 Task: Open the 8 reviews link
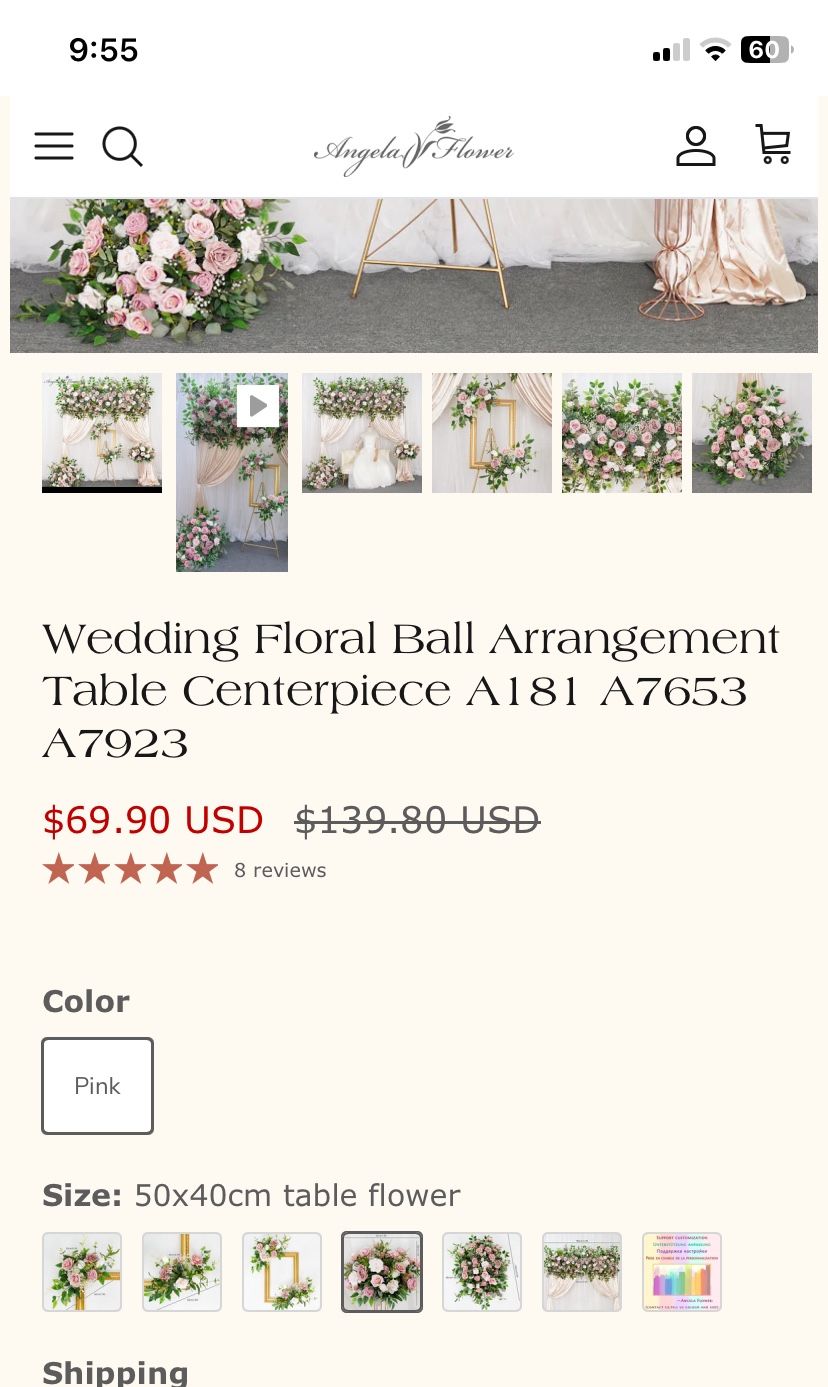280,870
